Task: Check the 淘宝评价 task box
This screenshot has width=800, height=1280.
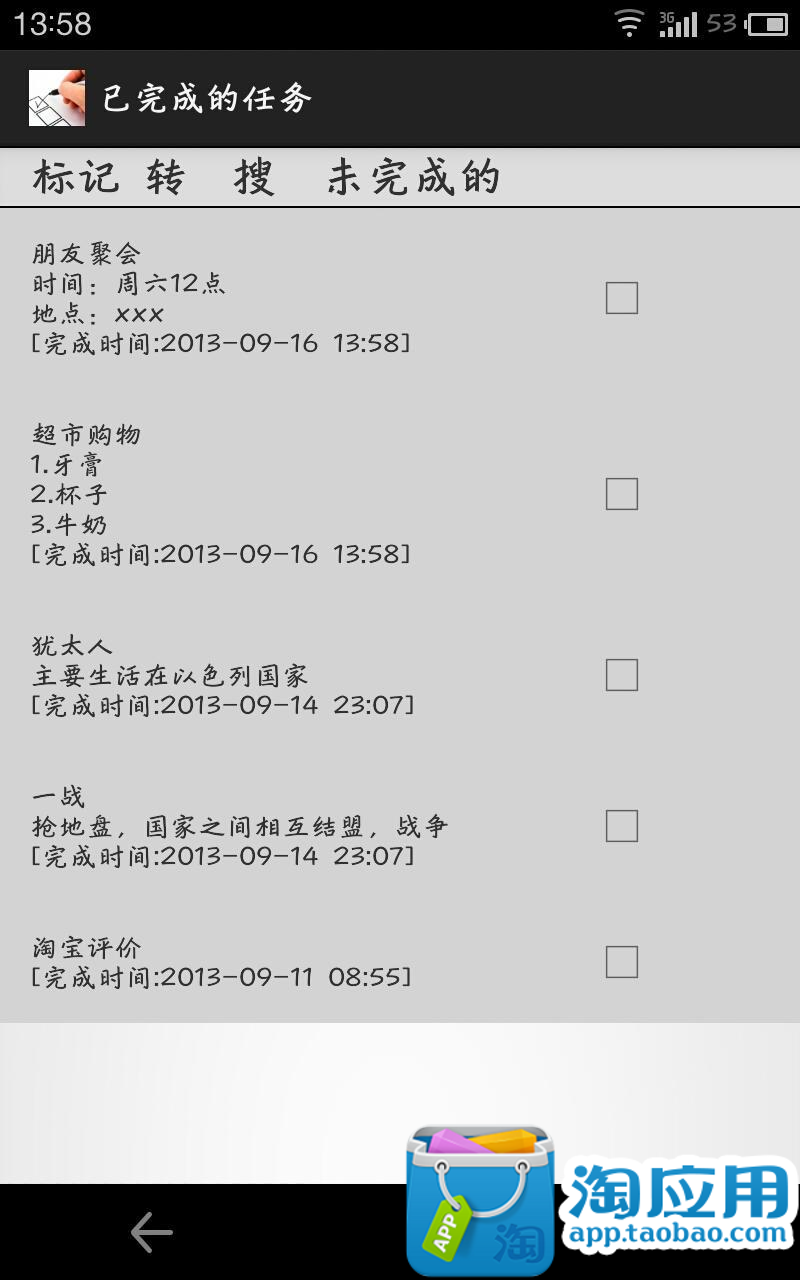Action: 621,962
